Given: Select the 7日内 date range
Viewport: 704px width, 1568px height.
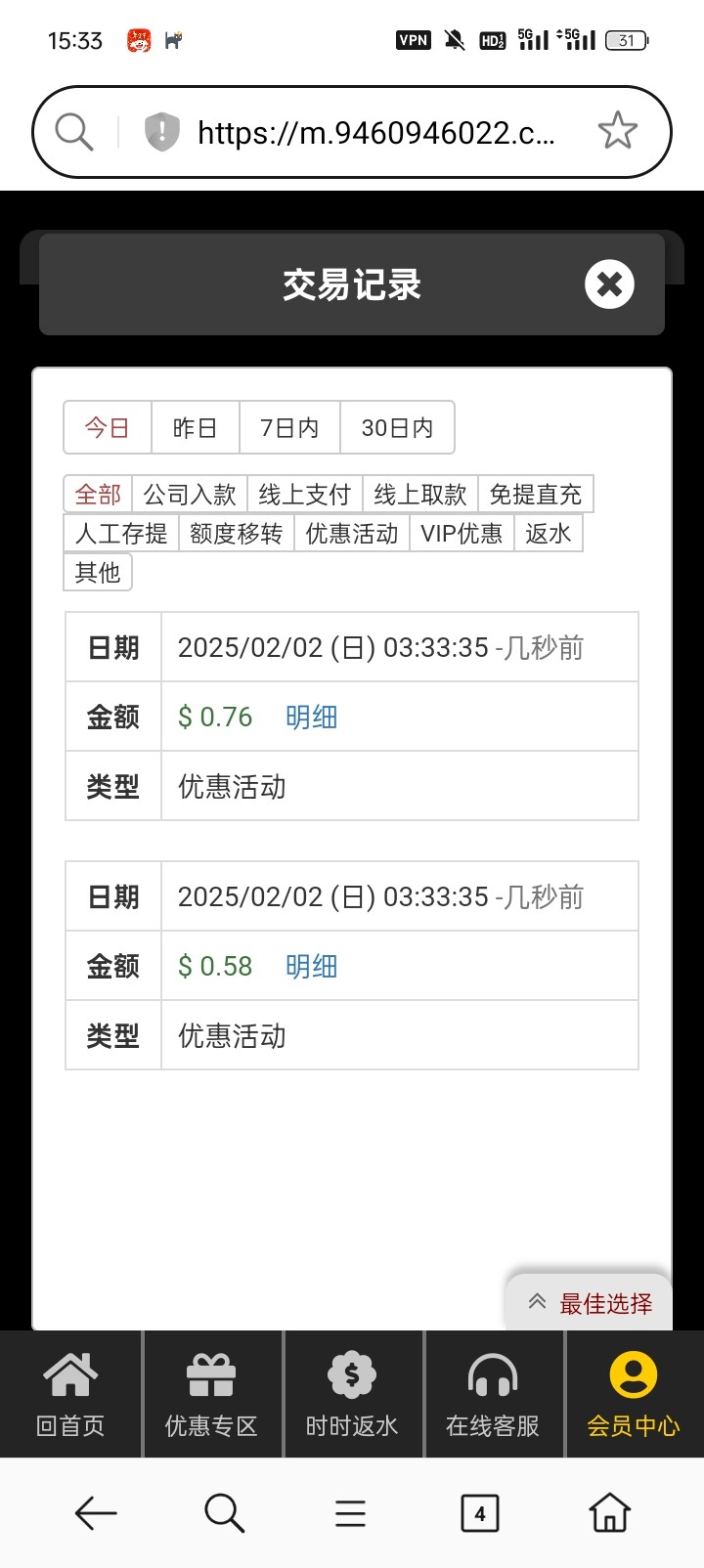Looking at the screenshot, I should (289, 427).
